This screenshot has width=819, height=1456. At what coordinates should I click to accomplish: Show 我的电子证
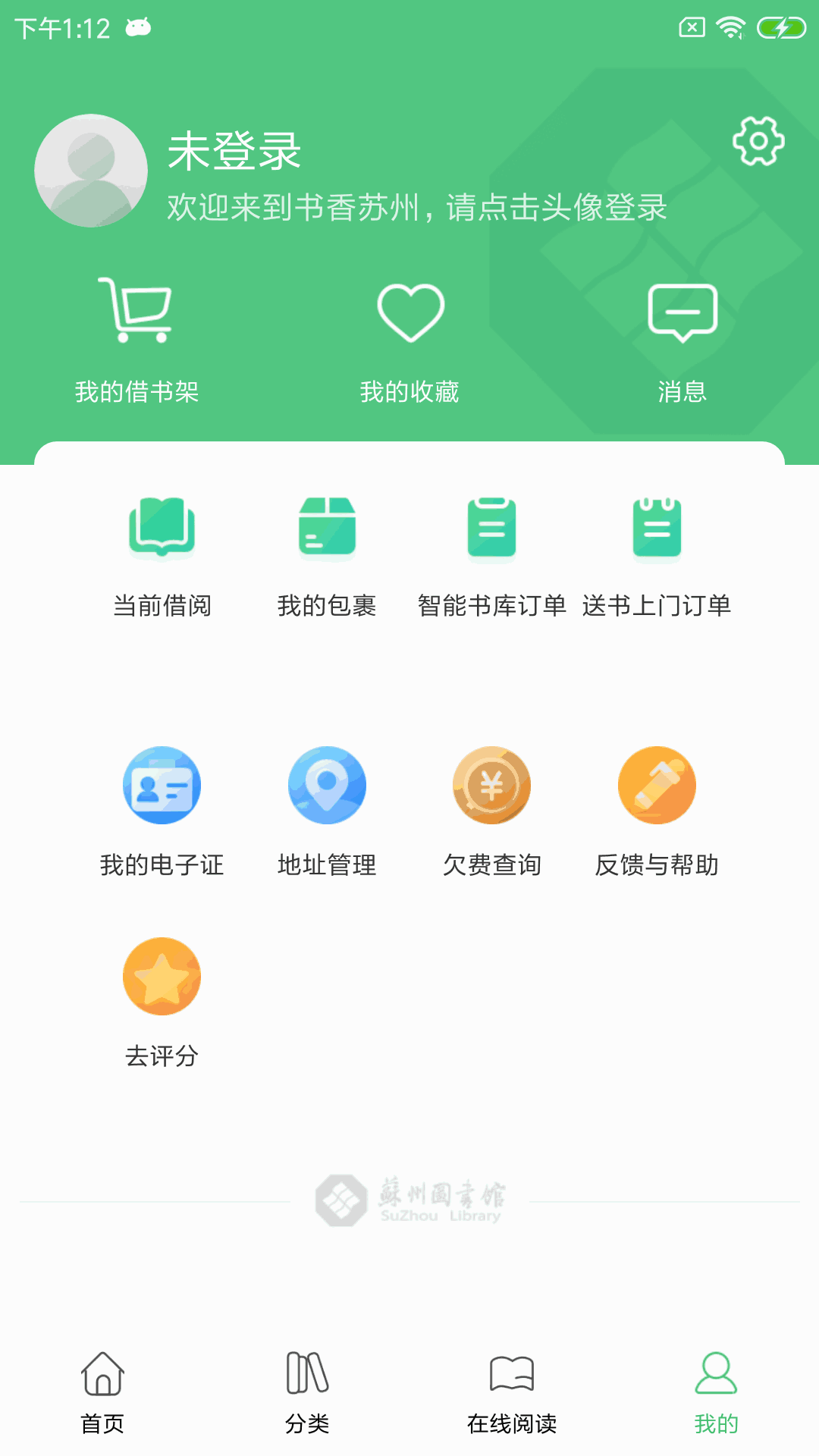162,785
